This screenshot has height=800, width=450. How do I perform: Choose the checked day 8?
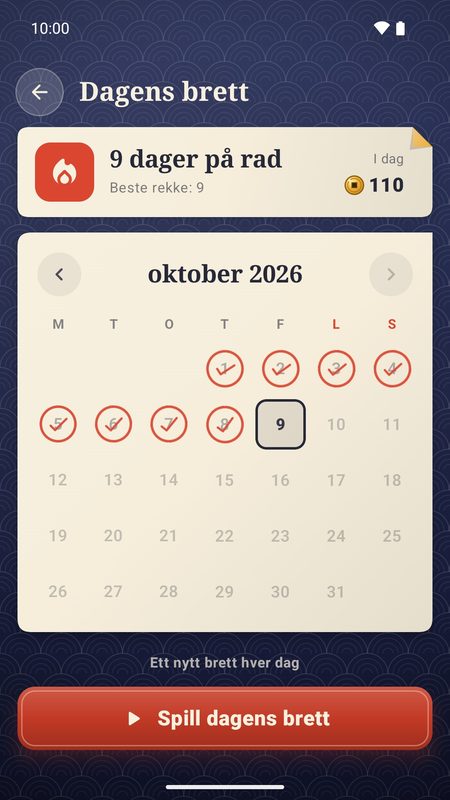[x=225, y=424]
